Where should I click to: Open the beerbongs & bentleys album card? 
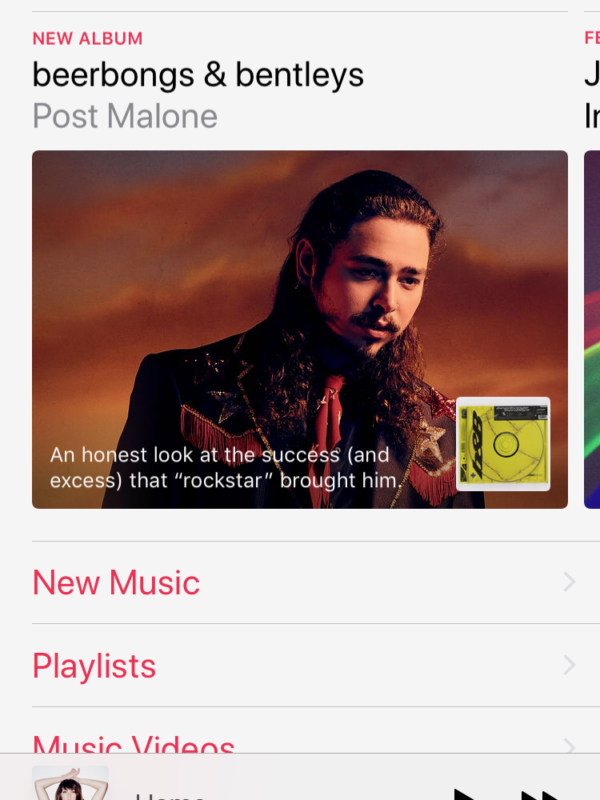[x=300, y=329]
